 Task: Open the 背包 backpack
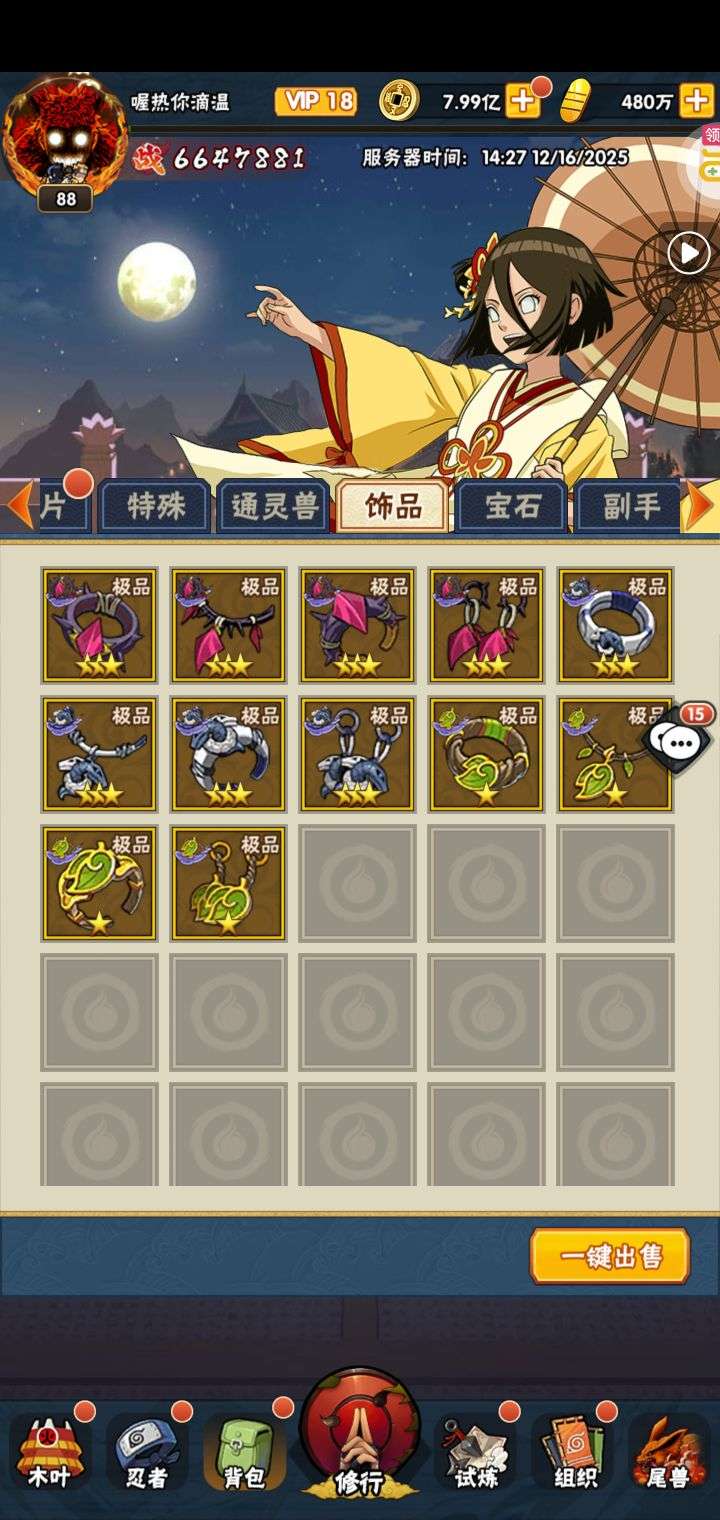click(243, 1451)
